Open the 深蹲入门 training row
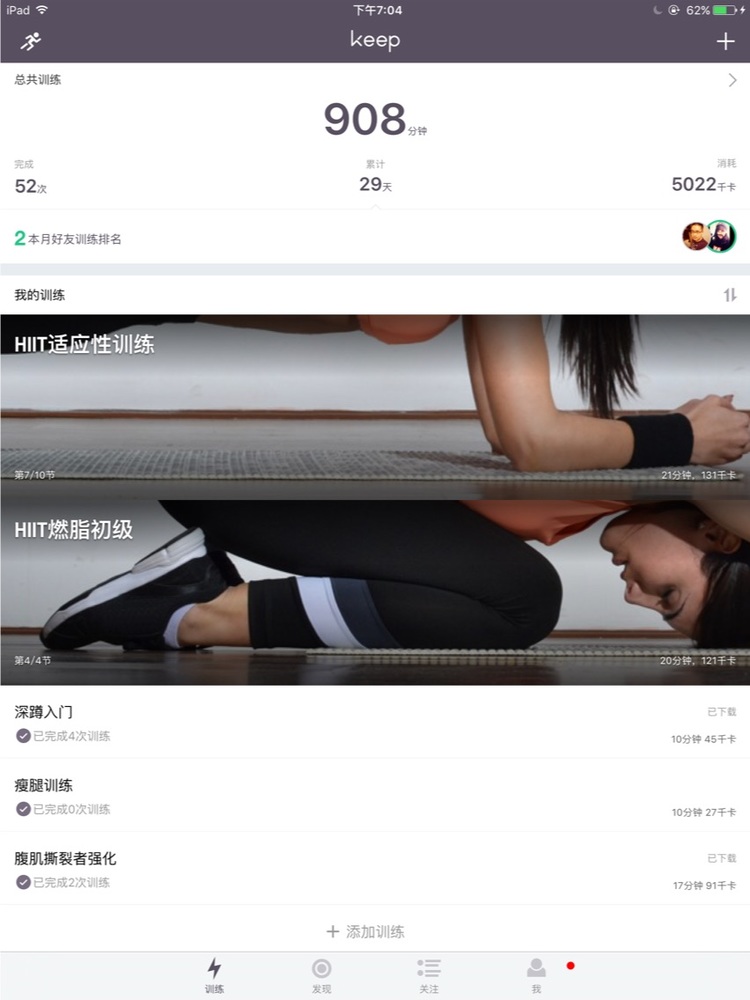750x1000 pixels. pos(375,723)
